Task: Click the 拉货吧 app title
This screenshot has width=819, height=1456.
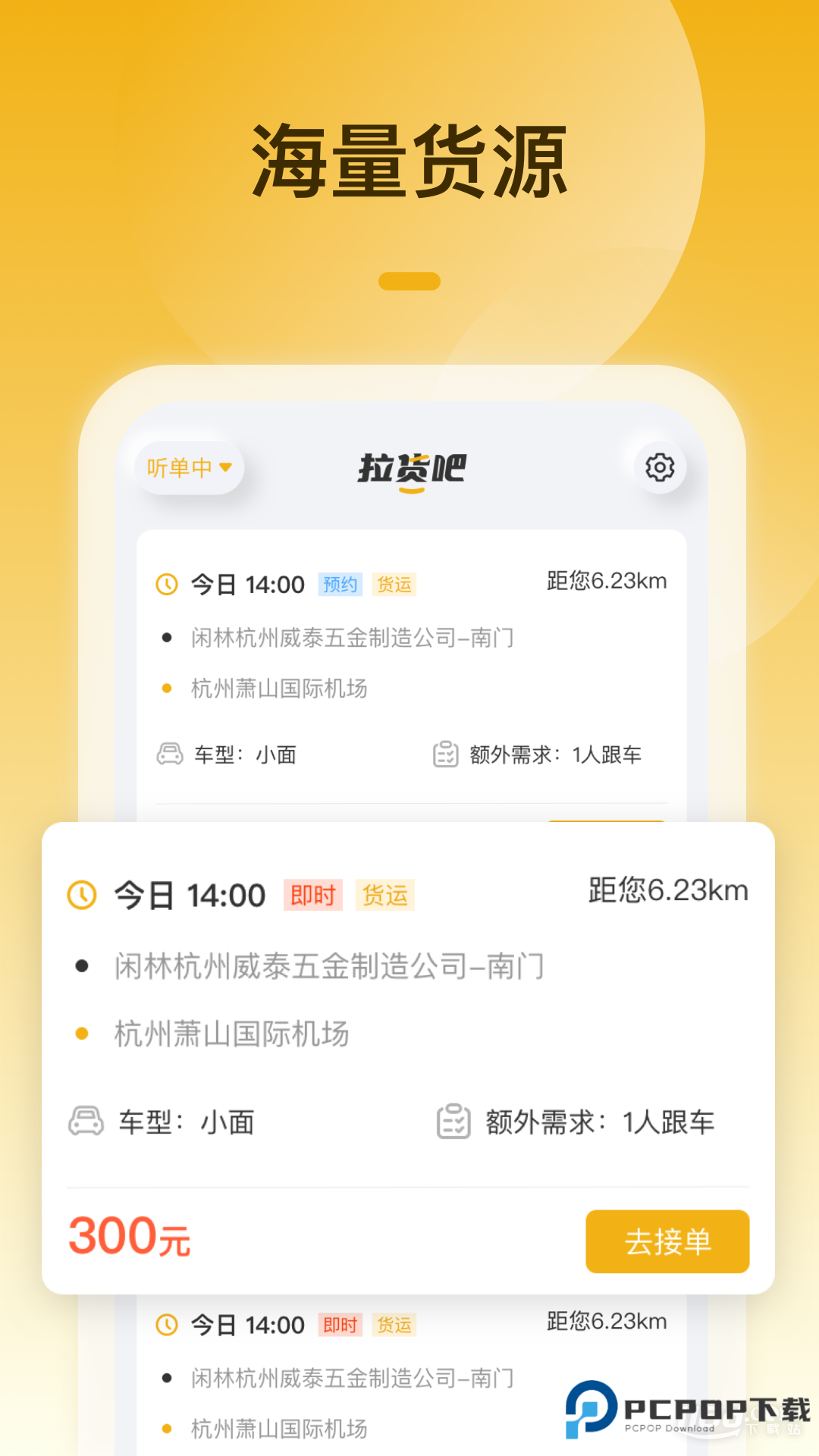Action: [410, 468]
